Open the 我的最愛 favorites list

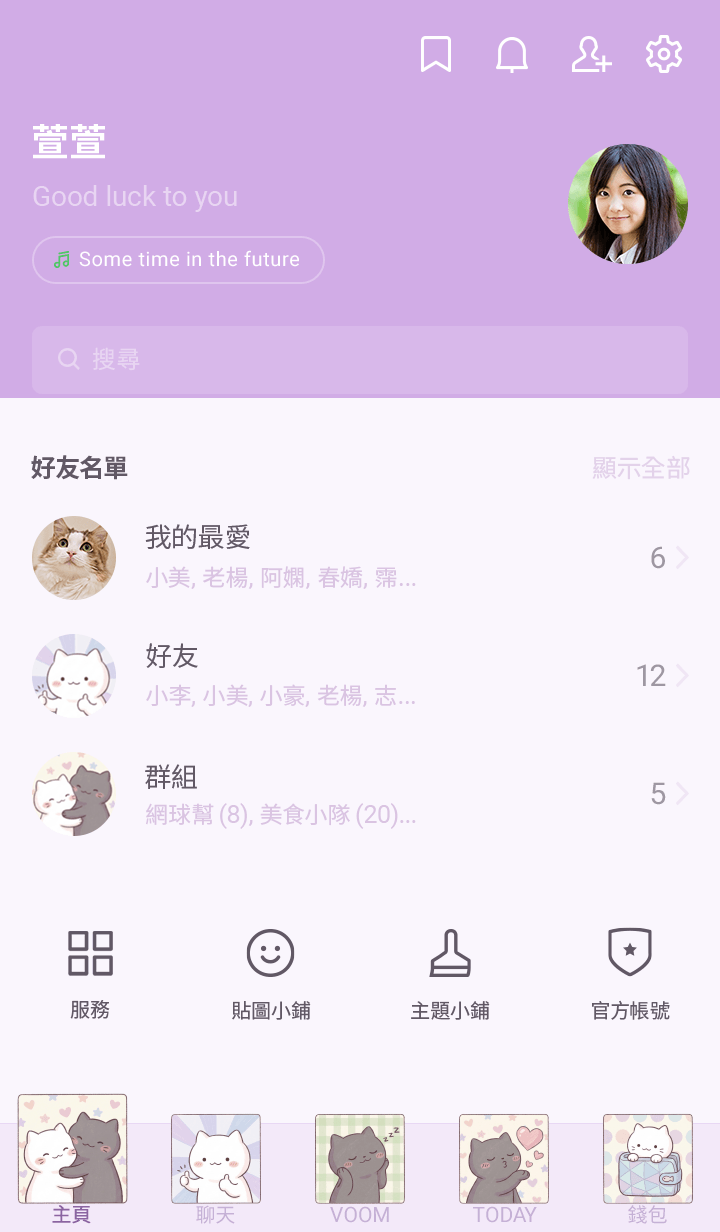[360, 558]
